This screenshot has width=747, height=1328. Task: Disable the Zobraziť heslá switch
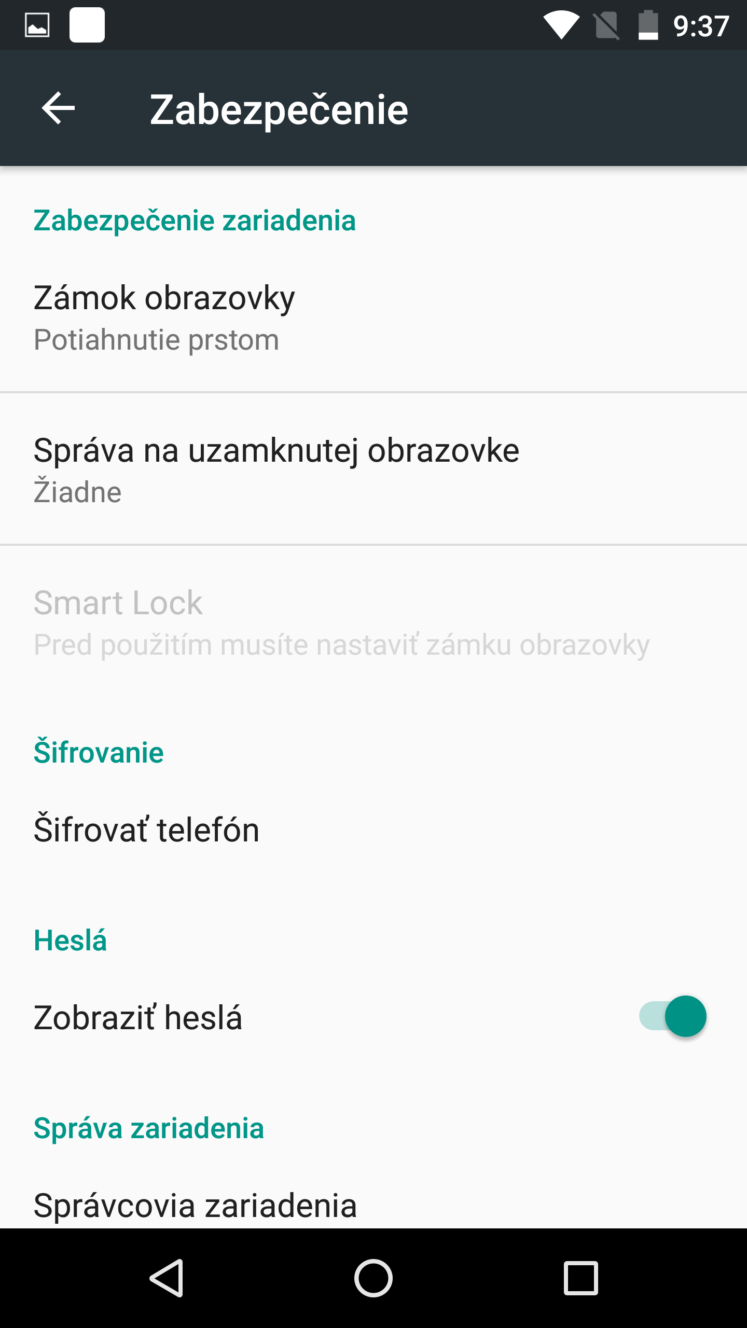tap(672, 1017)
